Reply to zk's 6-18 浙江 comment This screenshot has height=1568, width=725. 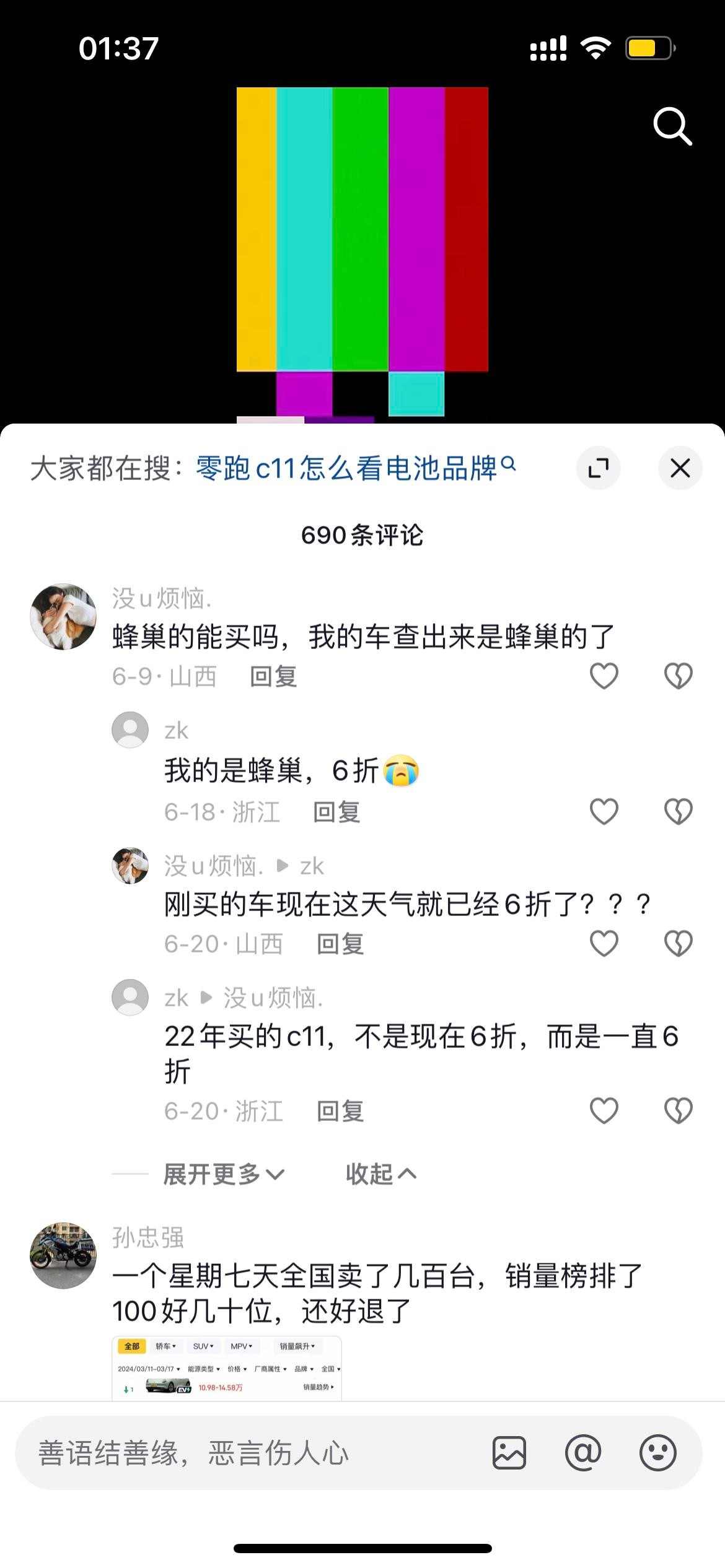[336, 812]
